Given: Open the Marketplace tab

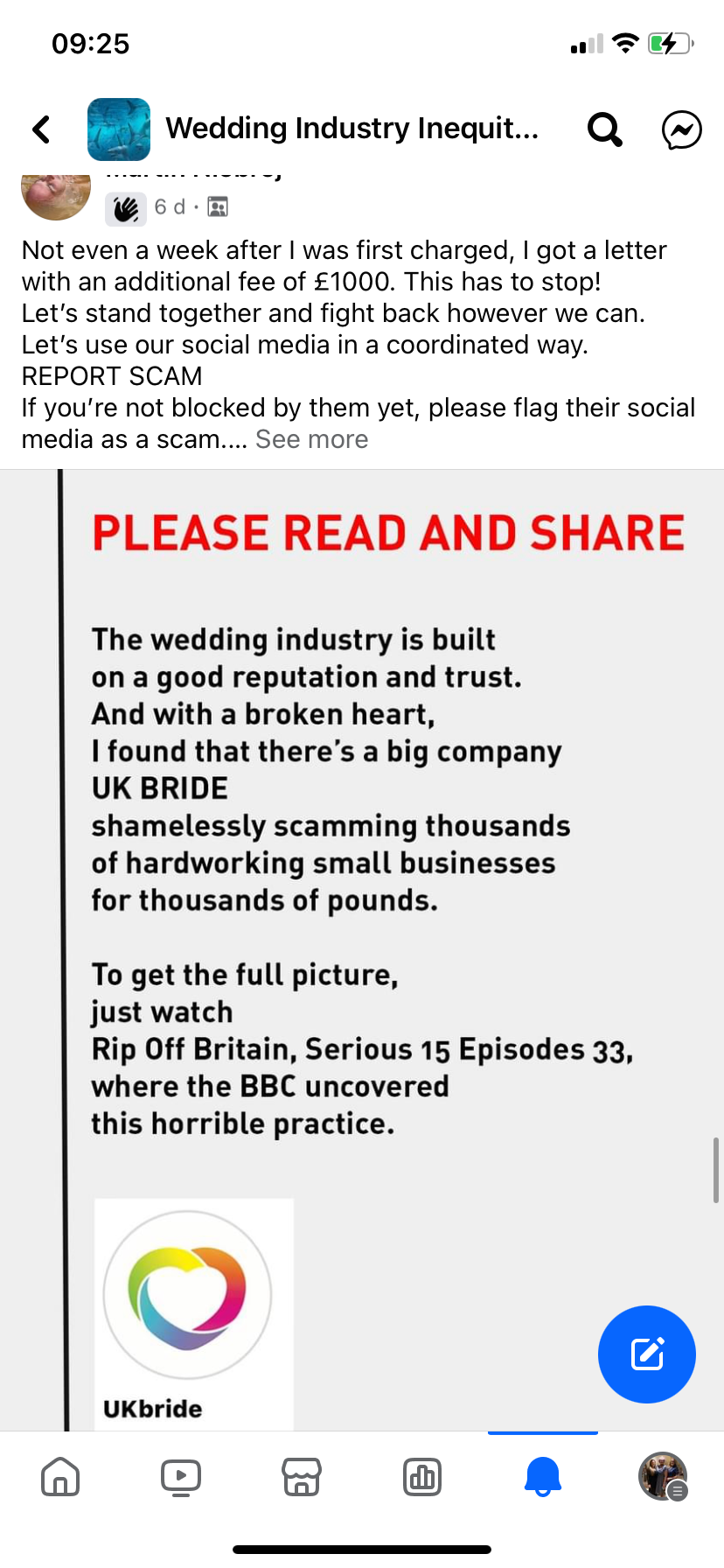Looking at the screenshot, I should pos(302,1477).
